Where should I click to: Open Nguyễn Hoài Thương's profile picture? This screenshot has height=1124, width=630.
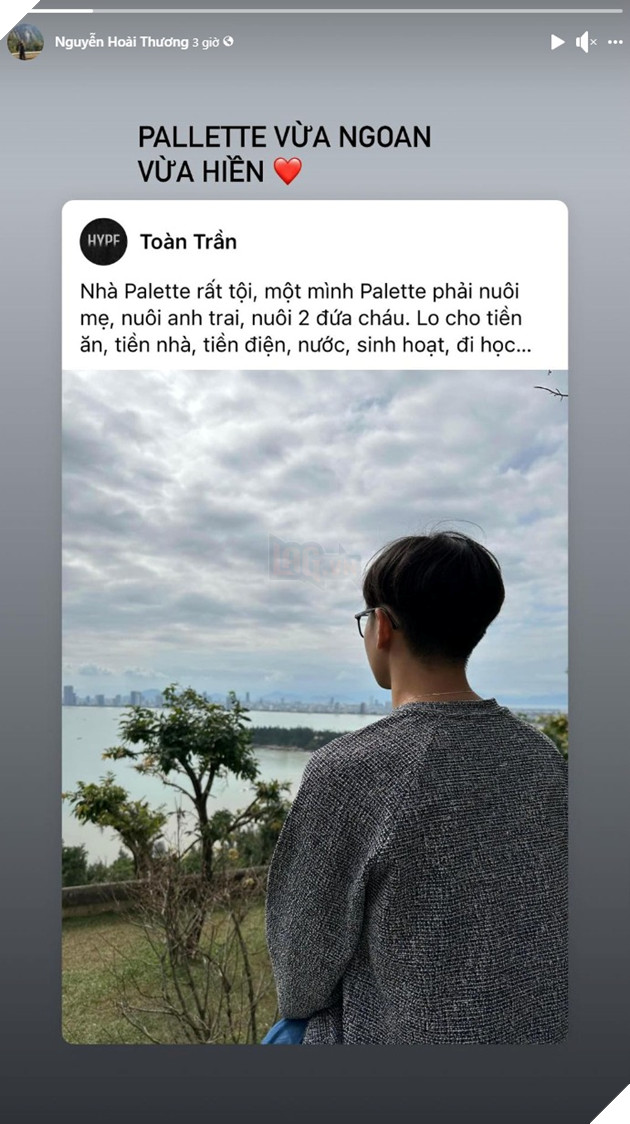pos(26,42)
